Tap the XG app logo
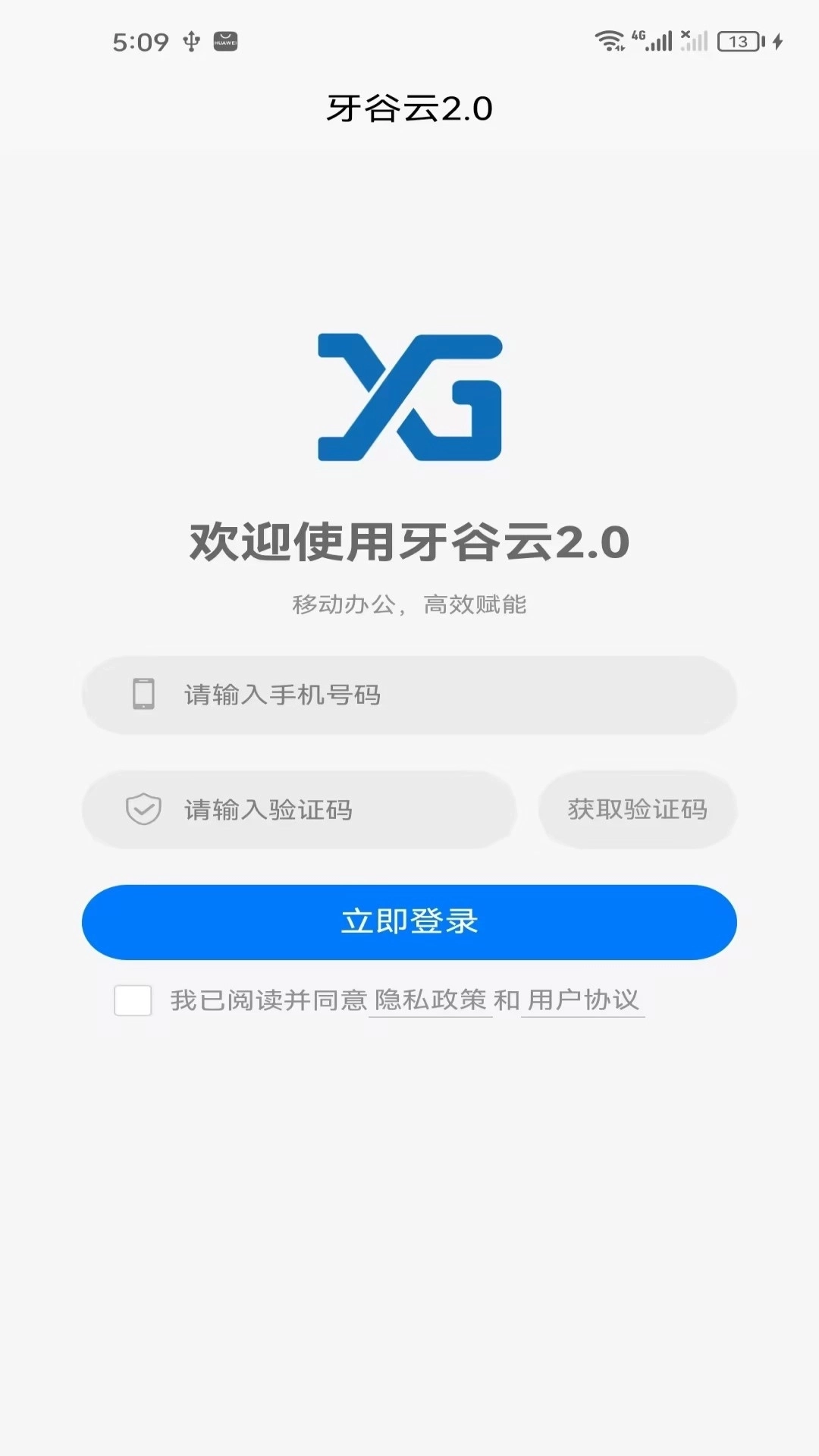The image size is (819, 1456). click(x=409, y=397)
